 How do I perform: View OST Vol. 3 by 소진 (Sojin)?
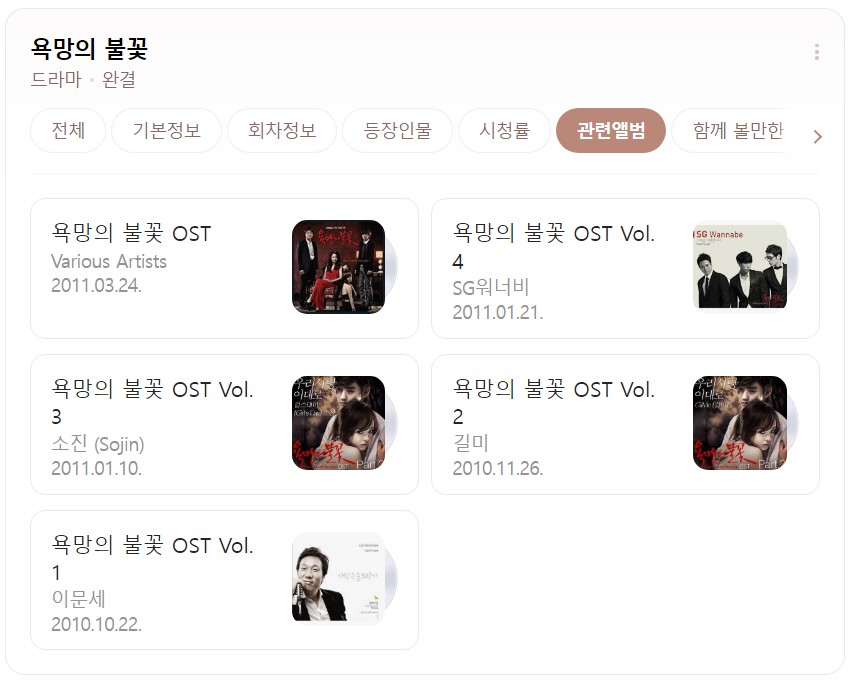[224, 424]
